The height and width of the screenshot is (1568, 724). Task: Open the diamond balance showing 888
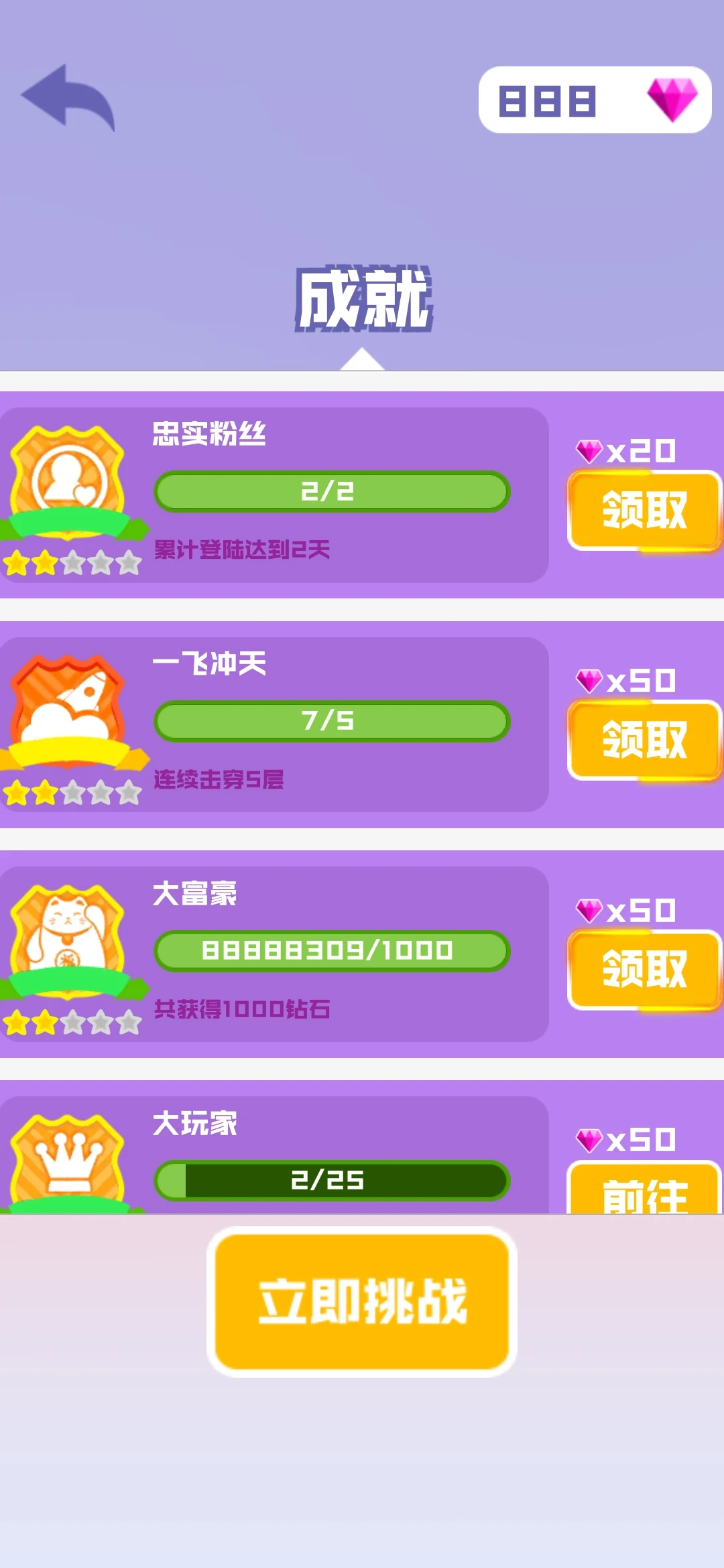coord(595,100)
